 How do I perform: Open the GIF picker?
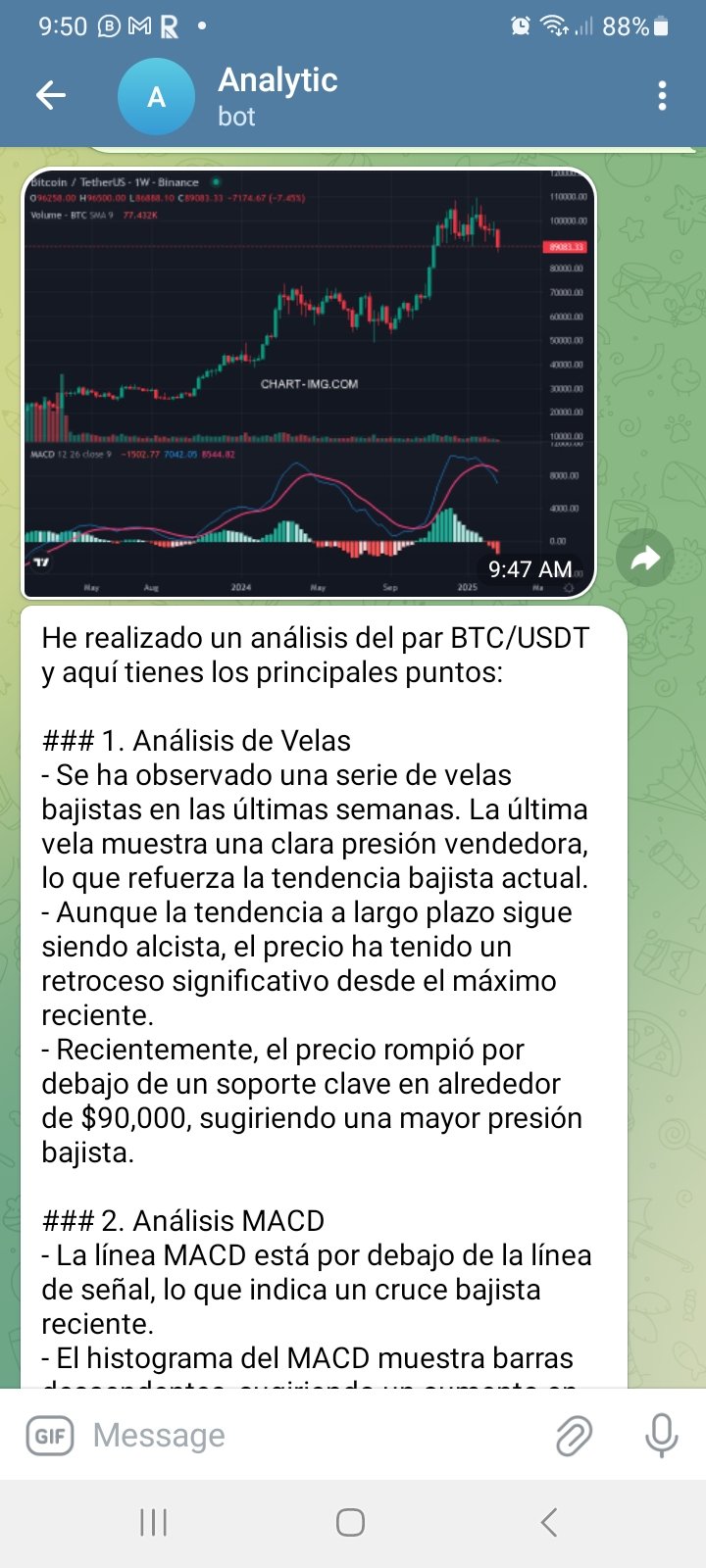pyautogui.click(x=49, y=1436)
